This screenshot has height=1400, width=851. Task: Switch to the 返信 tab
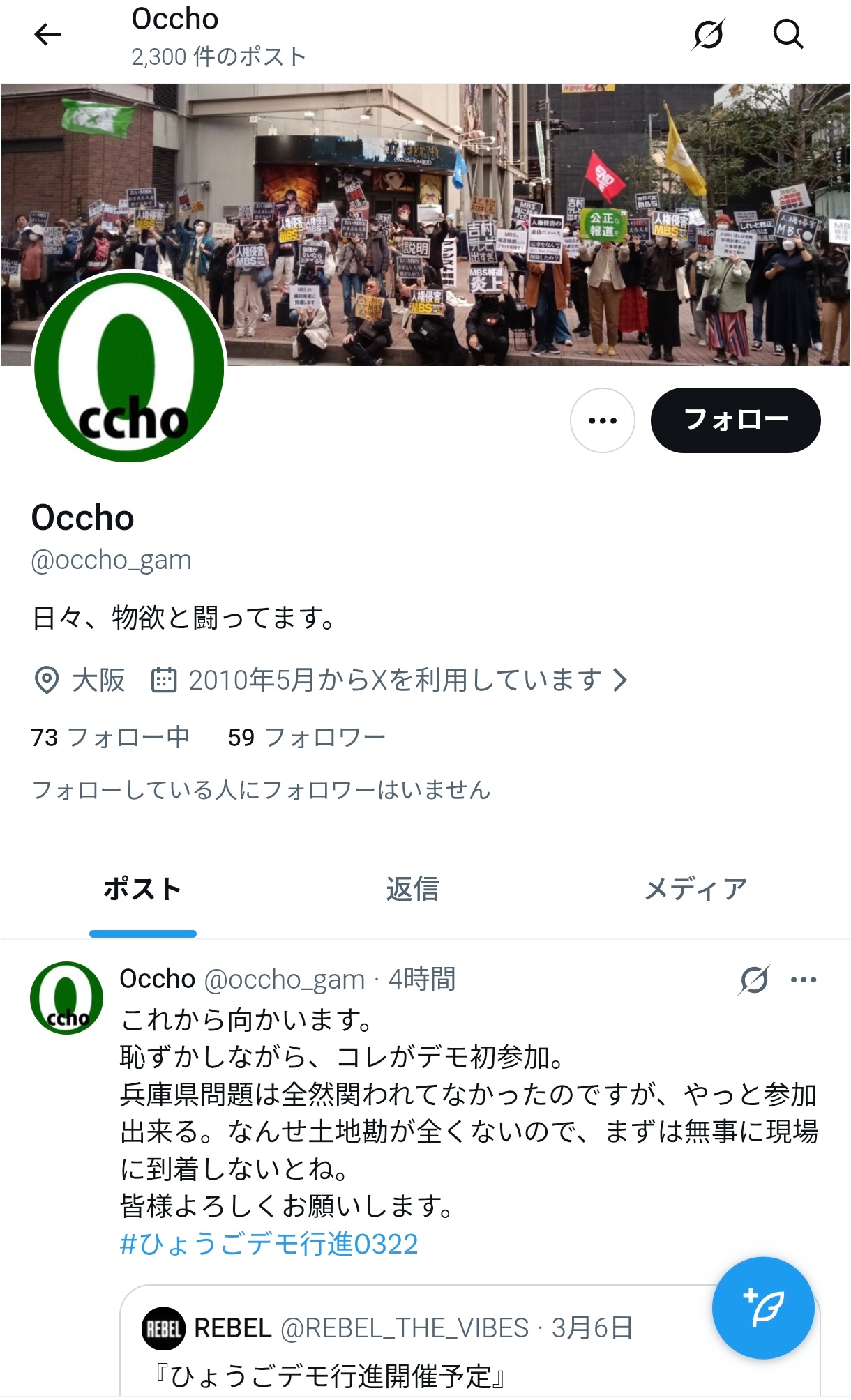click(x=412, y=890)
